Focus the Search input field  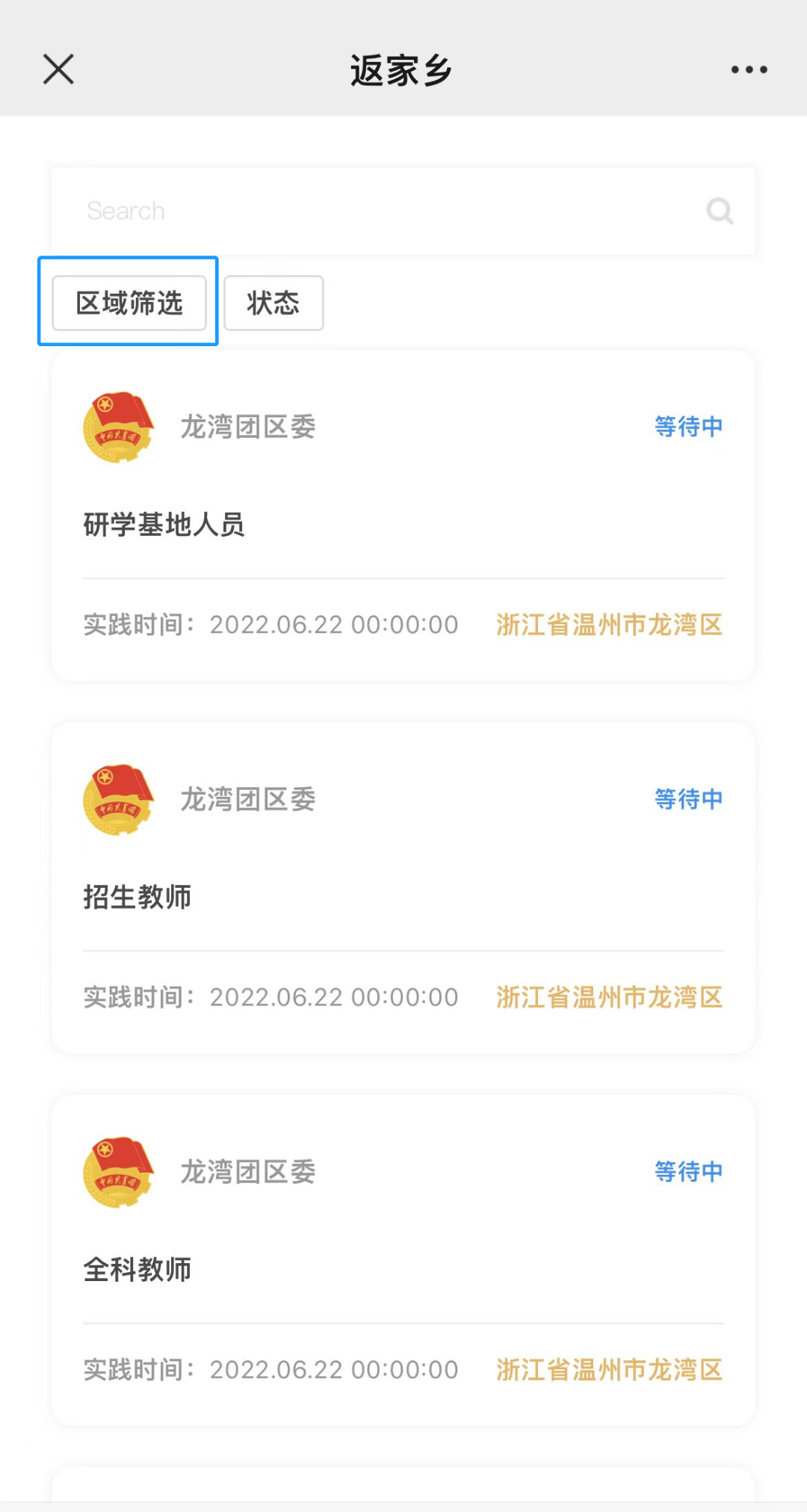[374, 211]
